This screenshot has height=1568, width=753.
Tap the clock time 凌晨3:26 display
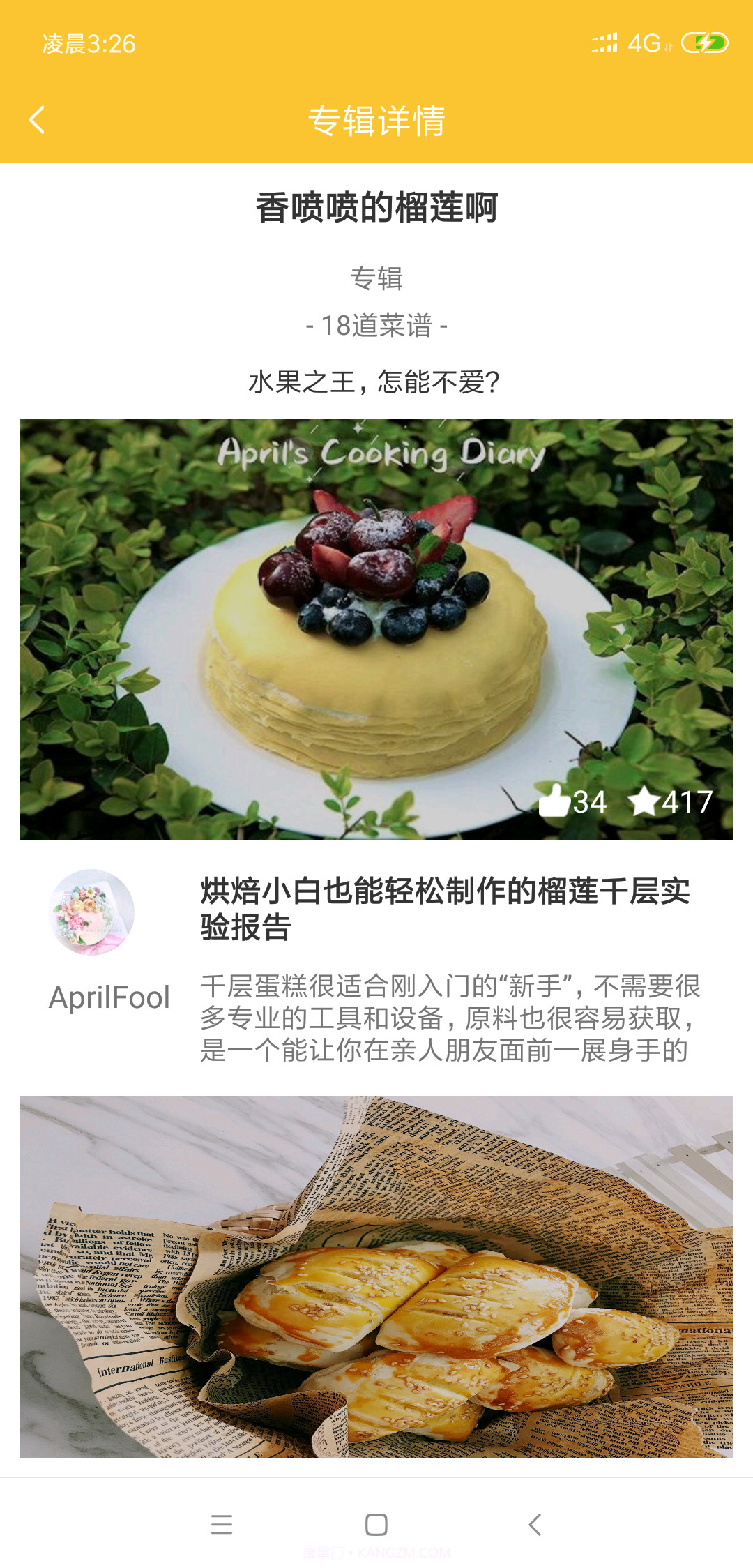click(x=87, y=43)
